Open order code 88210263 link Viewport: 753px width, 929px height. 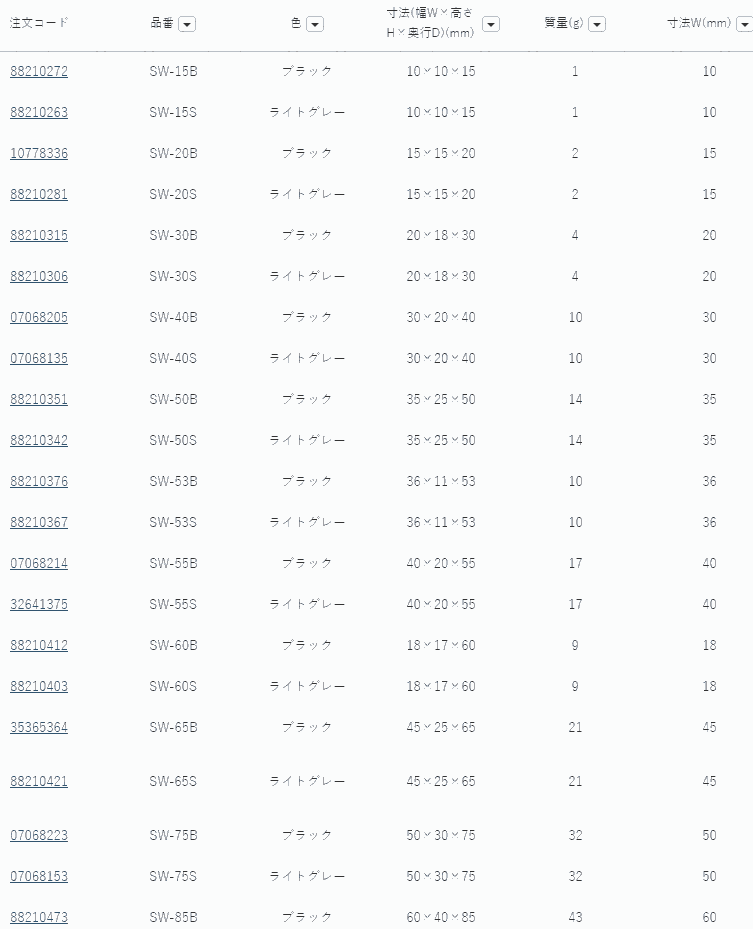click(x=39, y=113)
